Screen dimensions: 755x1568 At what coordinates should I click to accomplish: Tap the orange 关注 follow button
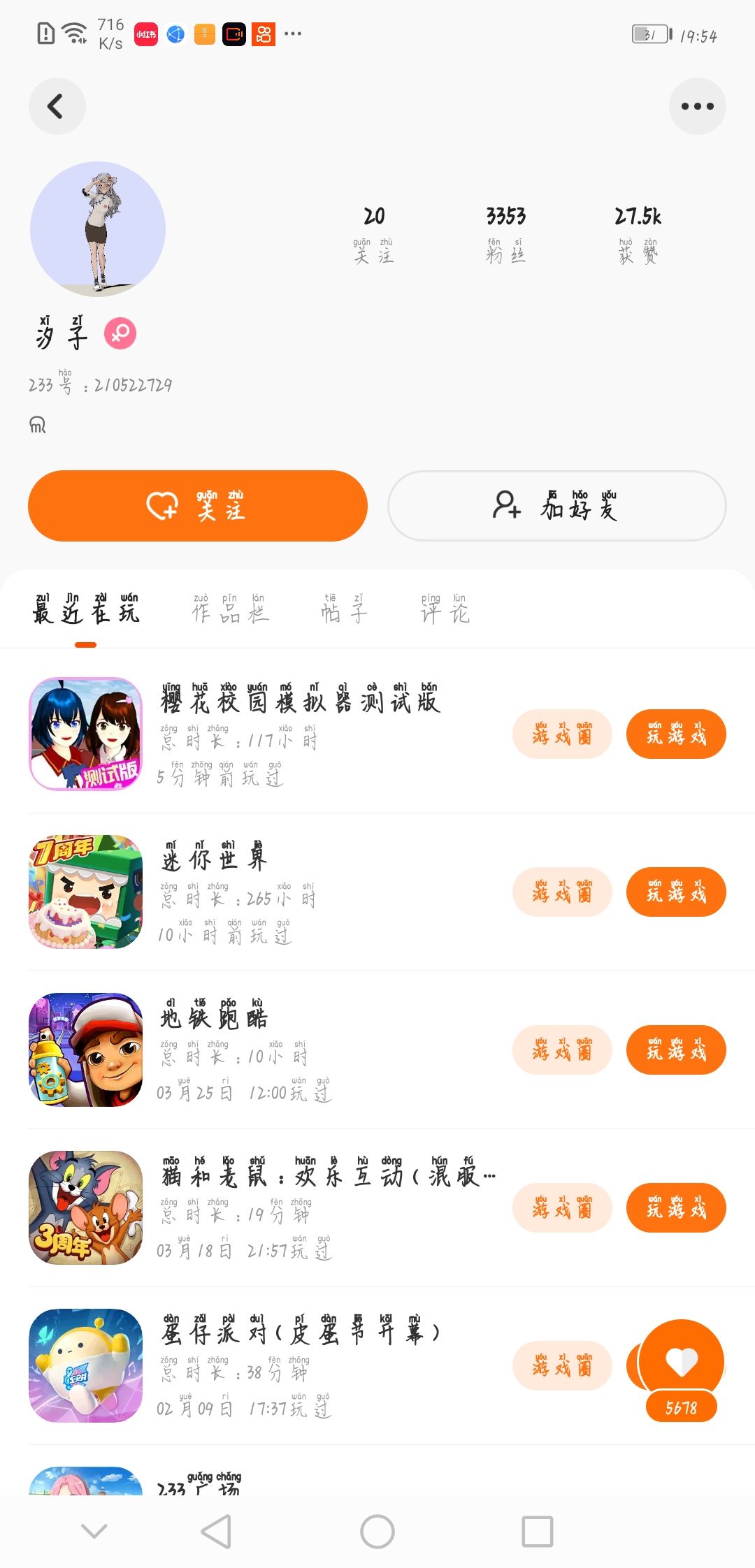(198, 506)
